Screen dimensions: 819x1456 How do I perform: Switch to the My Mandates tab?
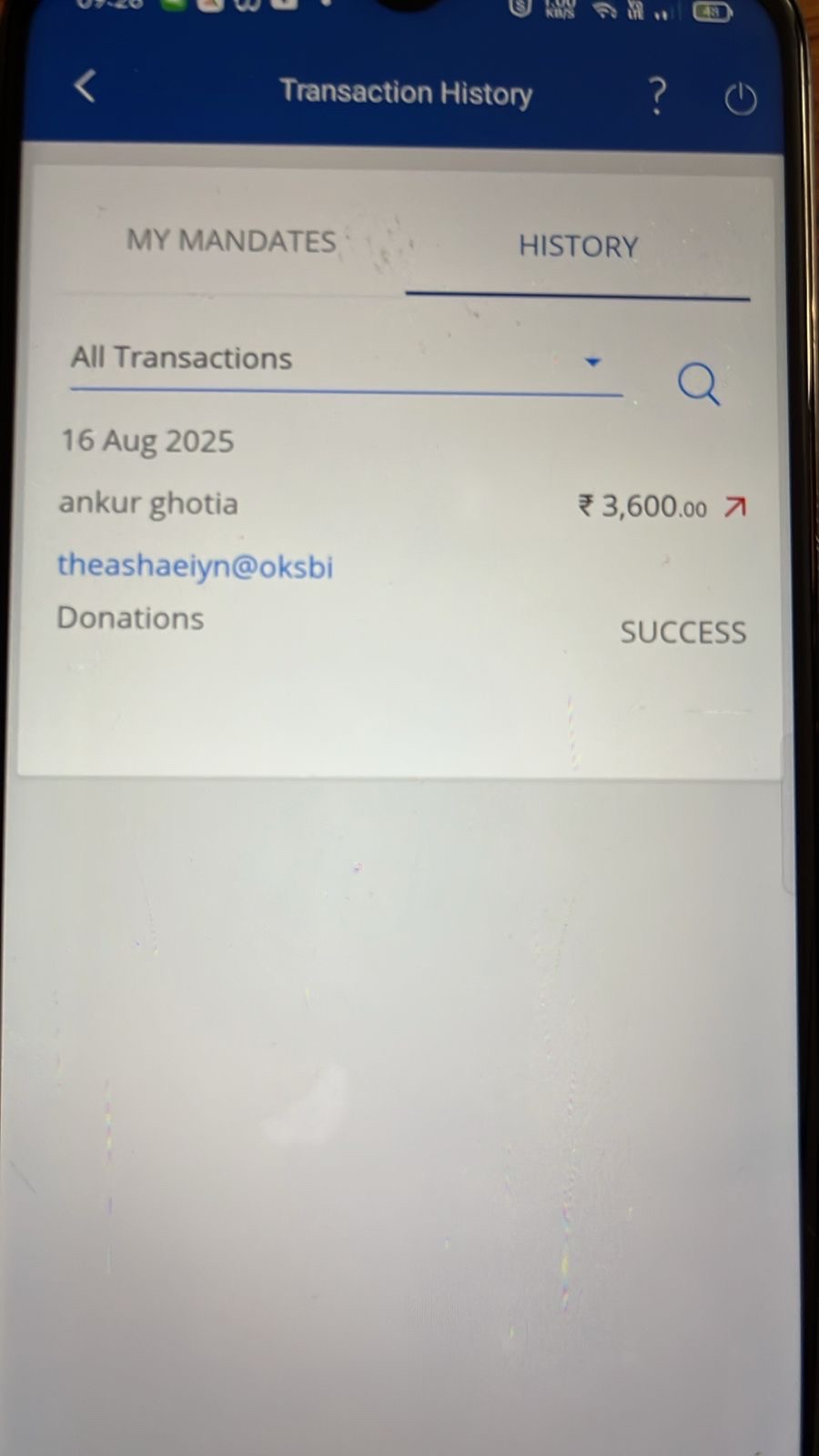point(231,241)
